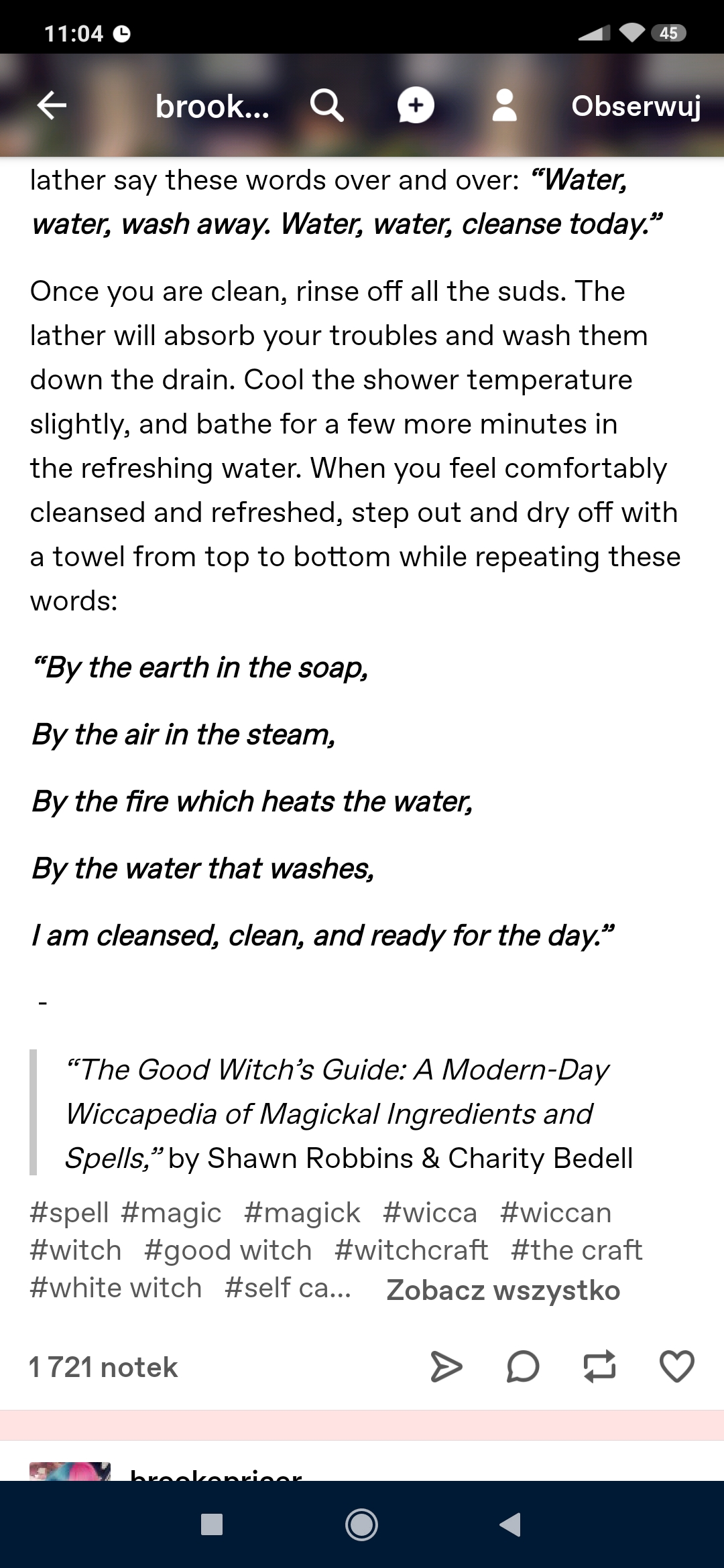Screen dimensions: 724x1568
Task: Open the blog profile person icon
Action: pyautogui.click(x=504, y=105)
